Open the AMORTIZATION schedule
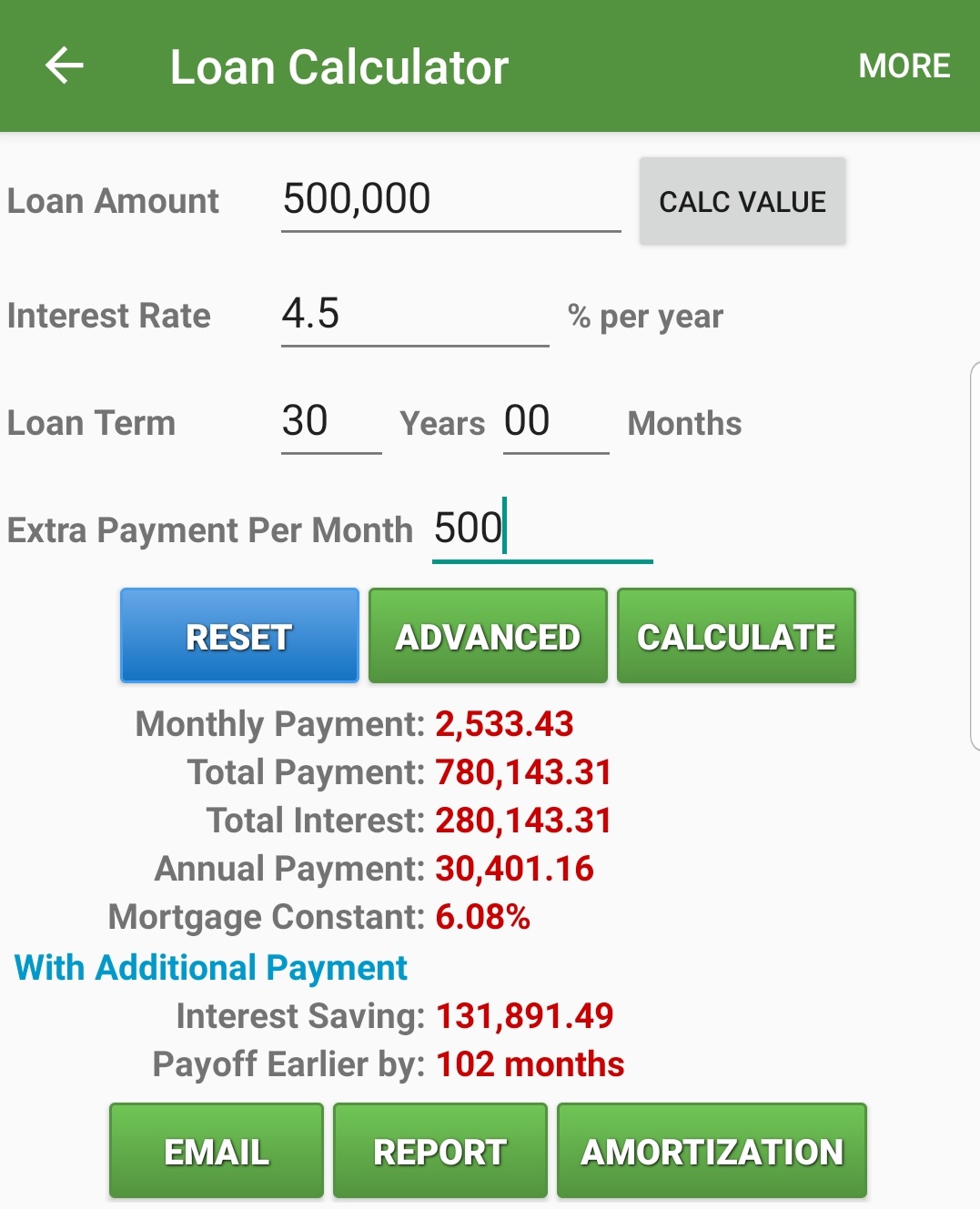The height and width of the screenshot is (1209, 980). point(712,1151)
